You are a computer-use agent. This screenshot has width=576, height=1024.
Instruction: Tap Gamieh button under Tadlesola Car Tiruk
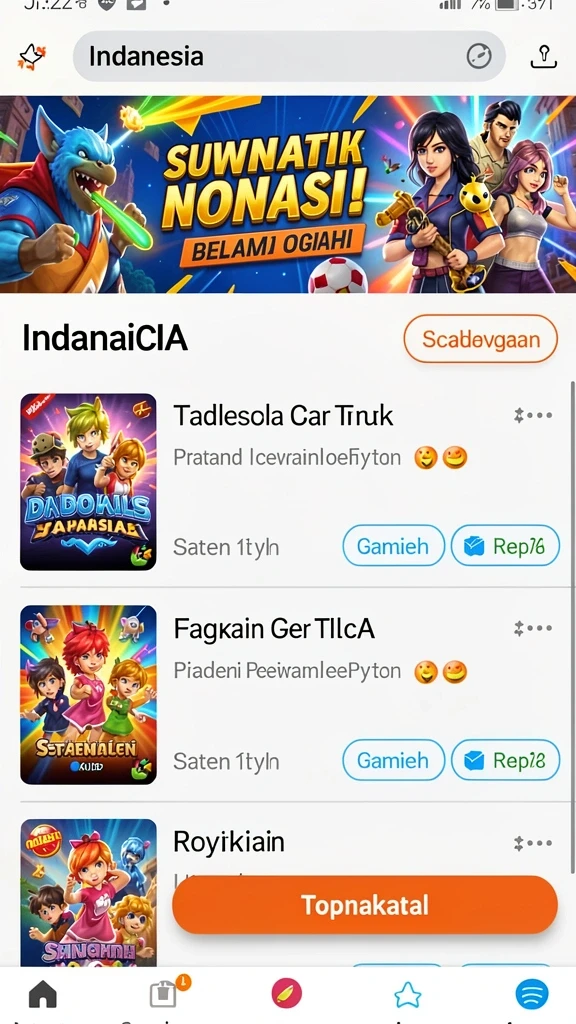pos(393,545)
